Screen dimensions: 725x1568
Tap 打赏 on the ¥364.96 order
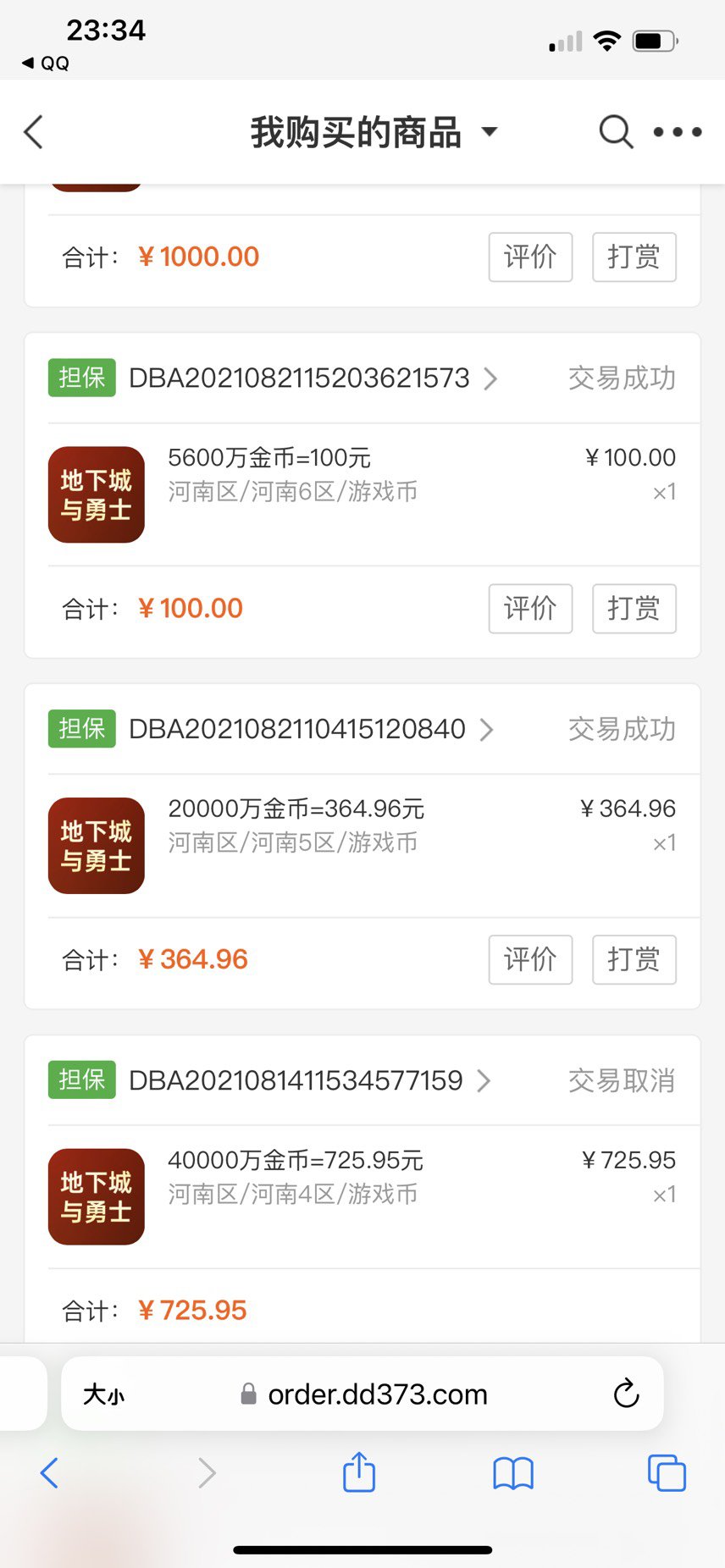pos(634,959)
